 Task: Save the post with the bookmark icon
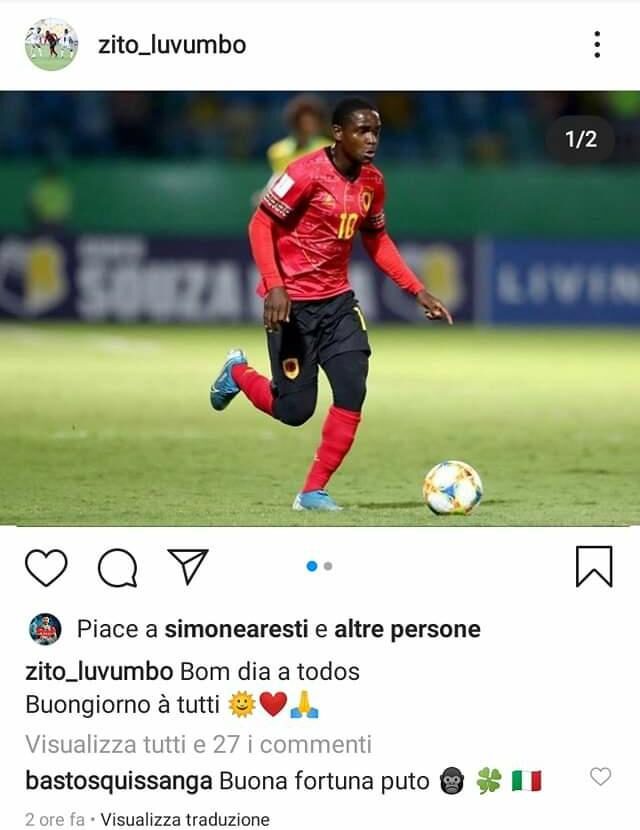pos(594,567)
